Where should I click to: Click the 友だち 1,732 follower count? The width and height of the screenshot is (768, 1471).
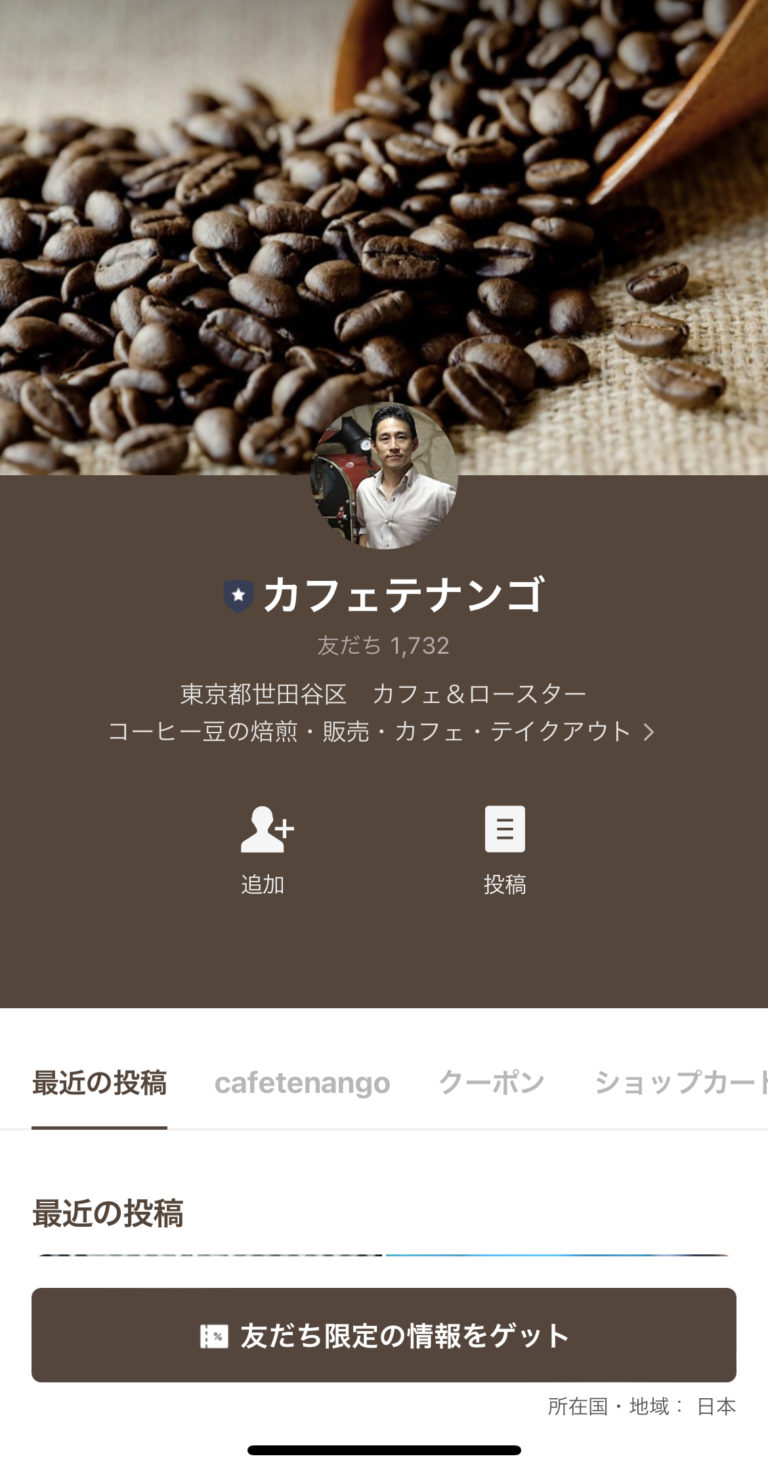click(x=384, y=645)
